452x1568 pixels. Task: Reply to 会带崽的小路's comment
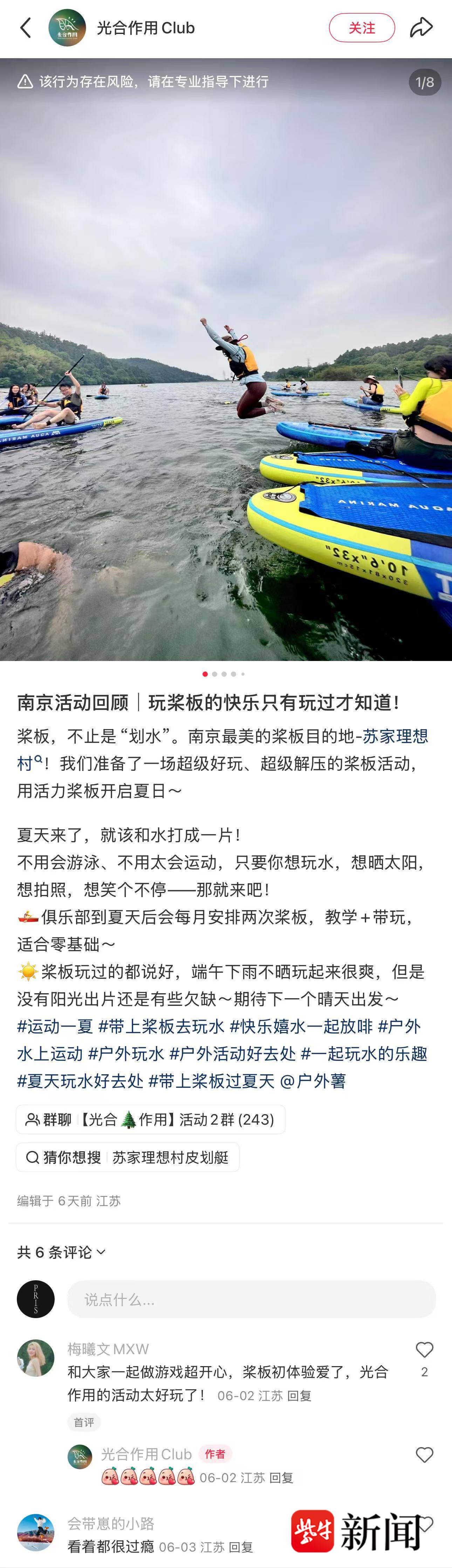click(x=241, y=1547)
